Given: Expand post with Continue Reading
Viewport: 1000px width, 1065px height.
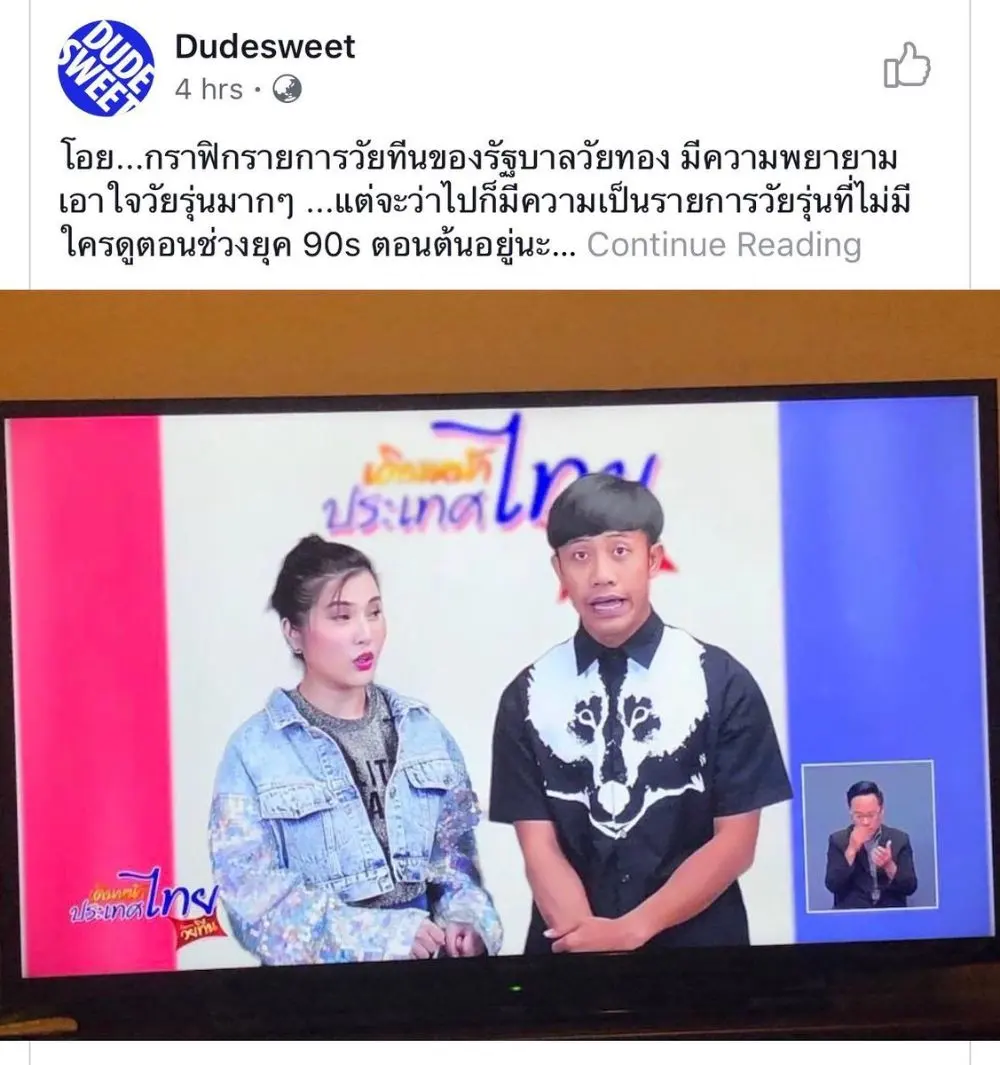Looking at the screenshot, I should point(723,244).
